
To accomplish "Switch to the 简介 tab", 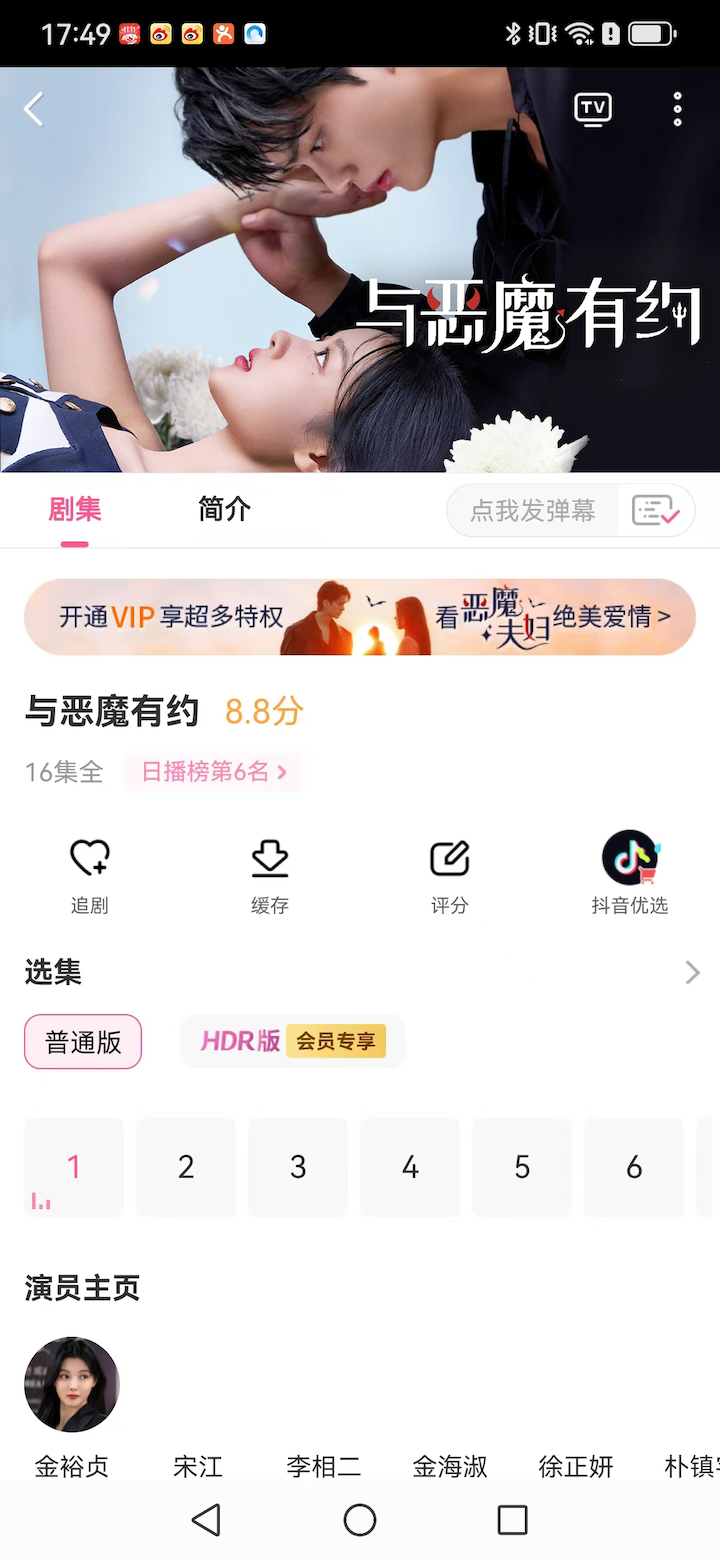I will (x=223, y=510).
